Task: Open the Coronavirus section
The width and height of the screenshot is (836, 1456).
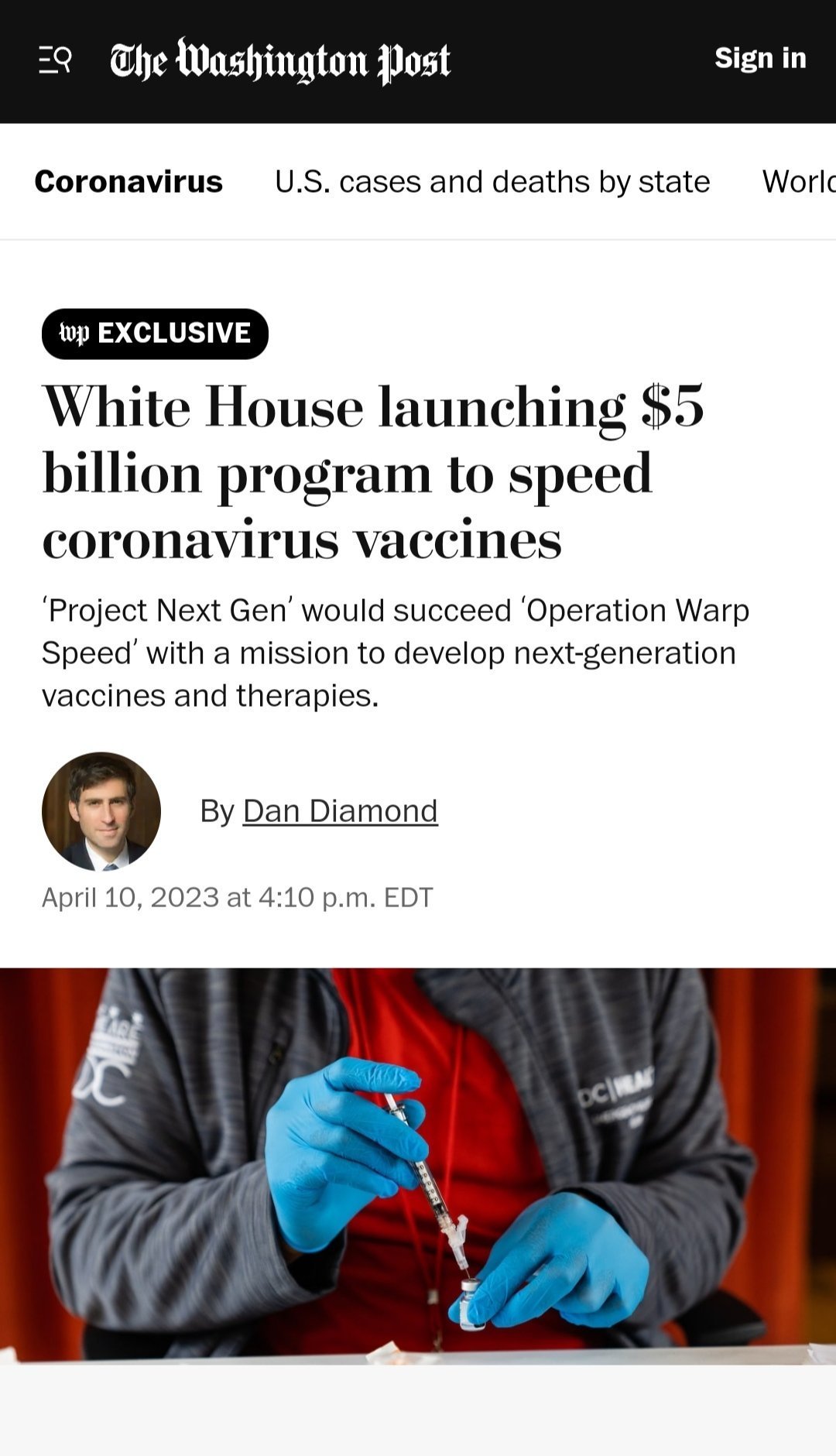Action: pos(128,181)
